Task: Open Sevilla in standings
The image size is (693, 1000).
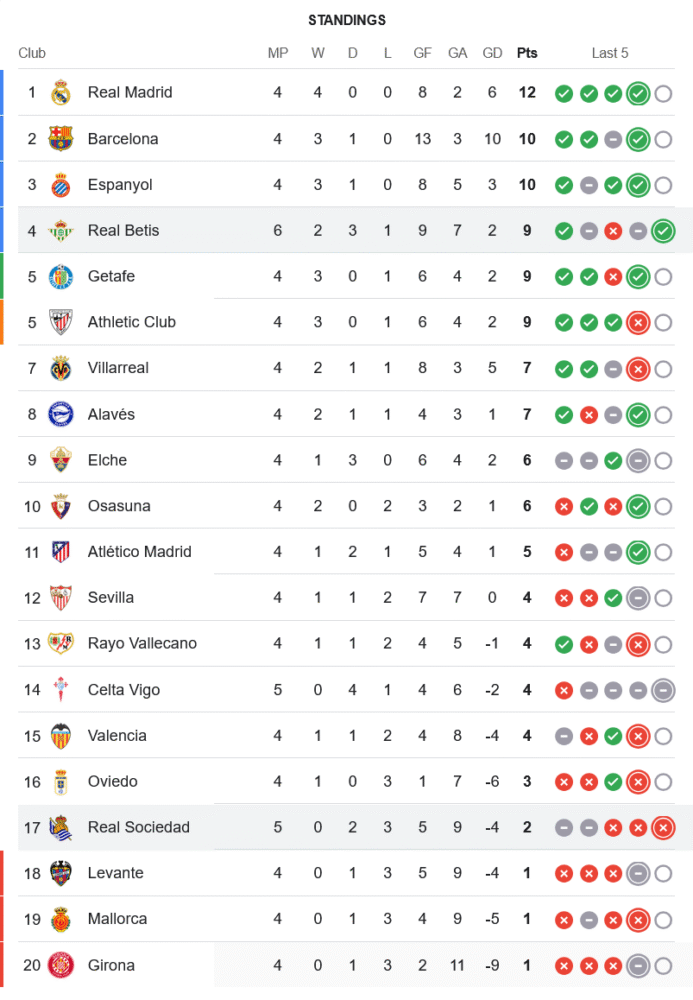Action: [x=111, y=599]
